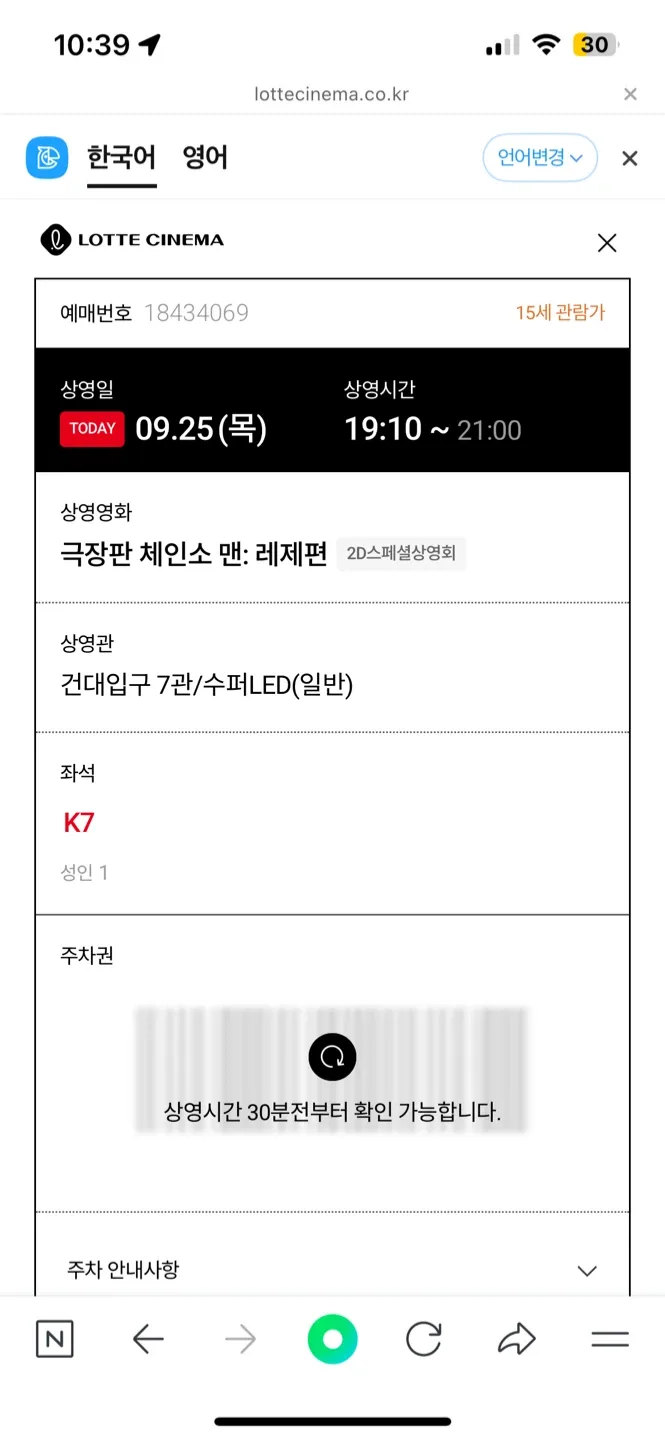This screenshot has width=665, height=1440.
Task: Go back to the previous page
Action: click(x=148, y=1339)
